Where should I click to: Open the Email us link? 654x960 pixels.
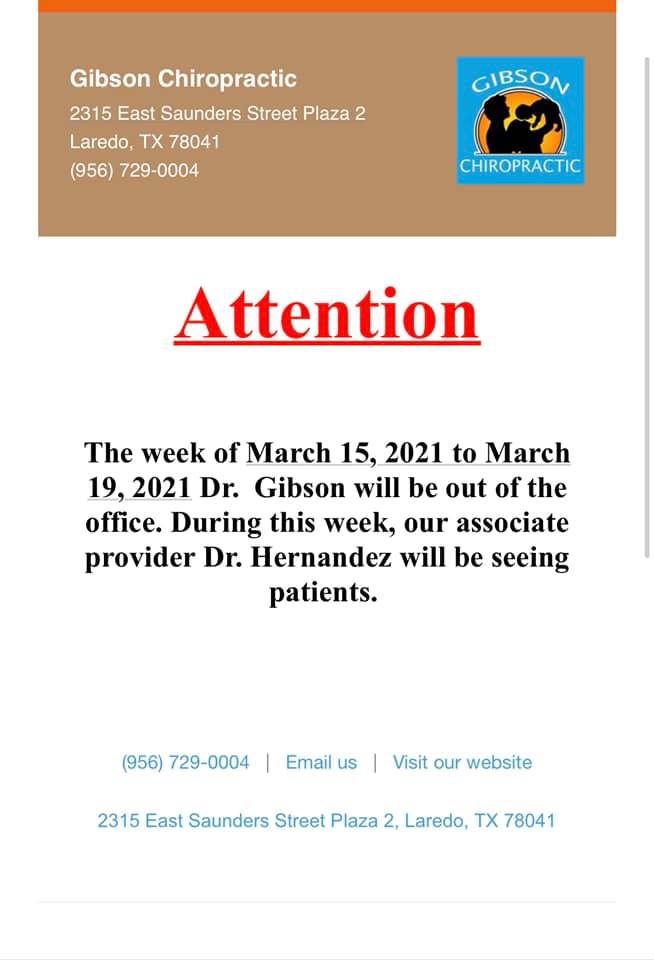pyautogui.click(x=321, y=762)
